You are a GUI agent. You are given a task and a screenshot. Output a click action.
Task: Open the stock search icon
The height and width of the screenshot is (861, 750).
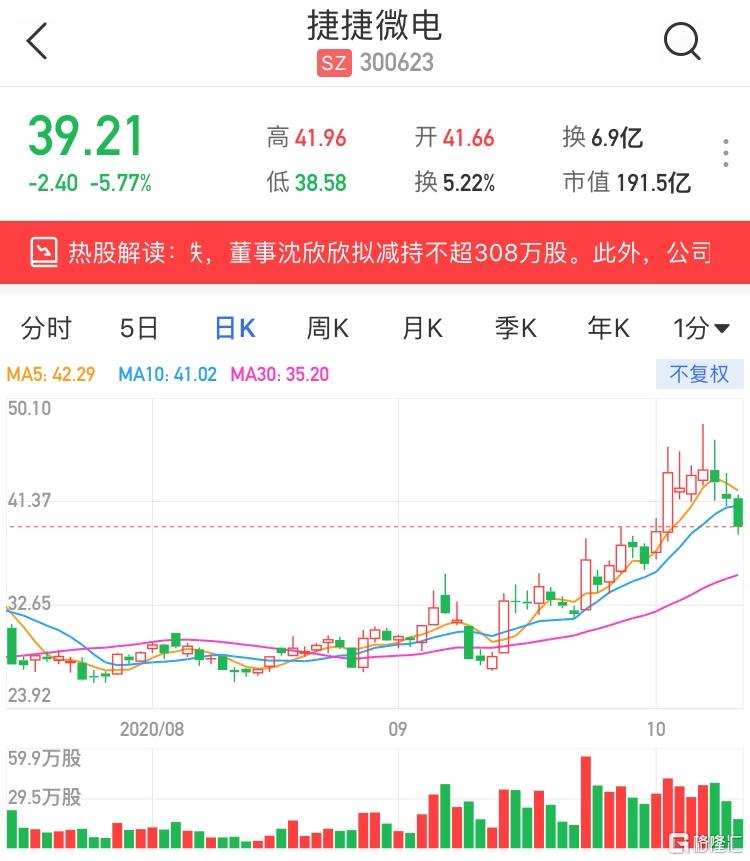(682, 42)
